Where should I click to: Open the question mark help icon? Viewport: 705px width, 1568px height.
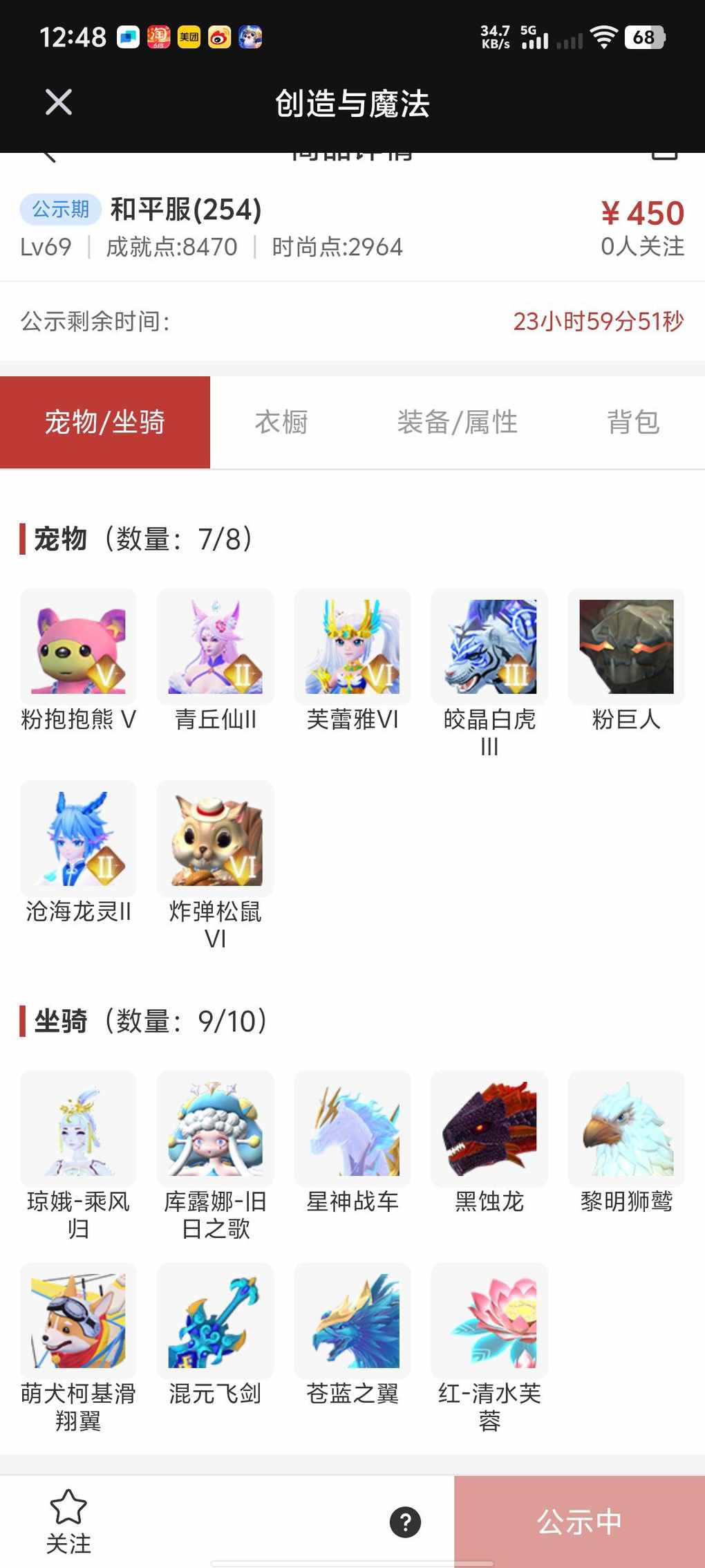[x=405, y=1522]
